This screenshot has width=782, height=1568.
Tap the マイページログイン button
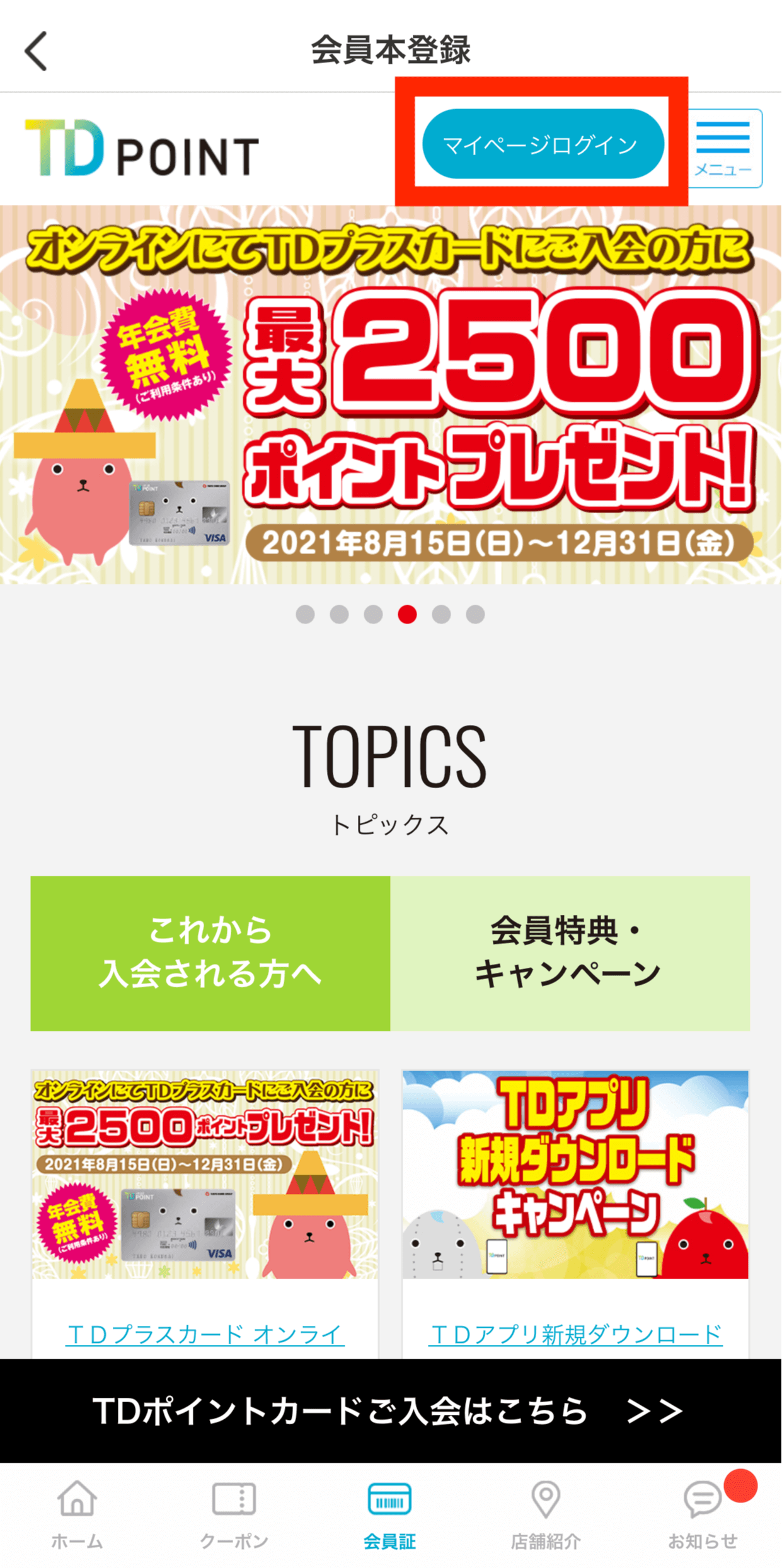(x=543, y=144)
